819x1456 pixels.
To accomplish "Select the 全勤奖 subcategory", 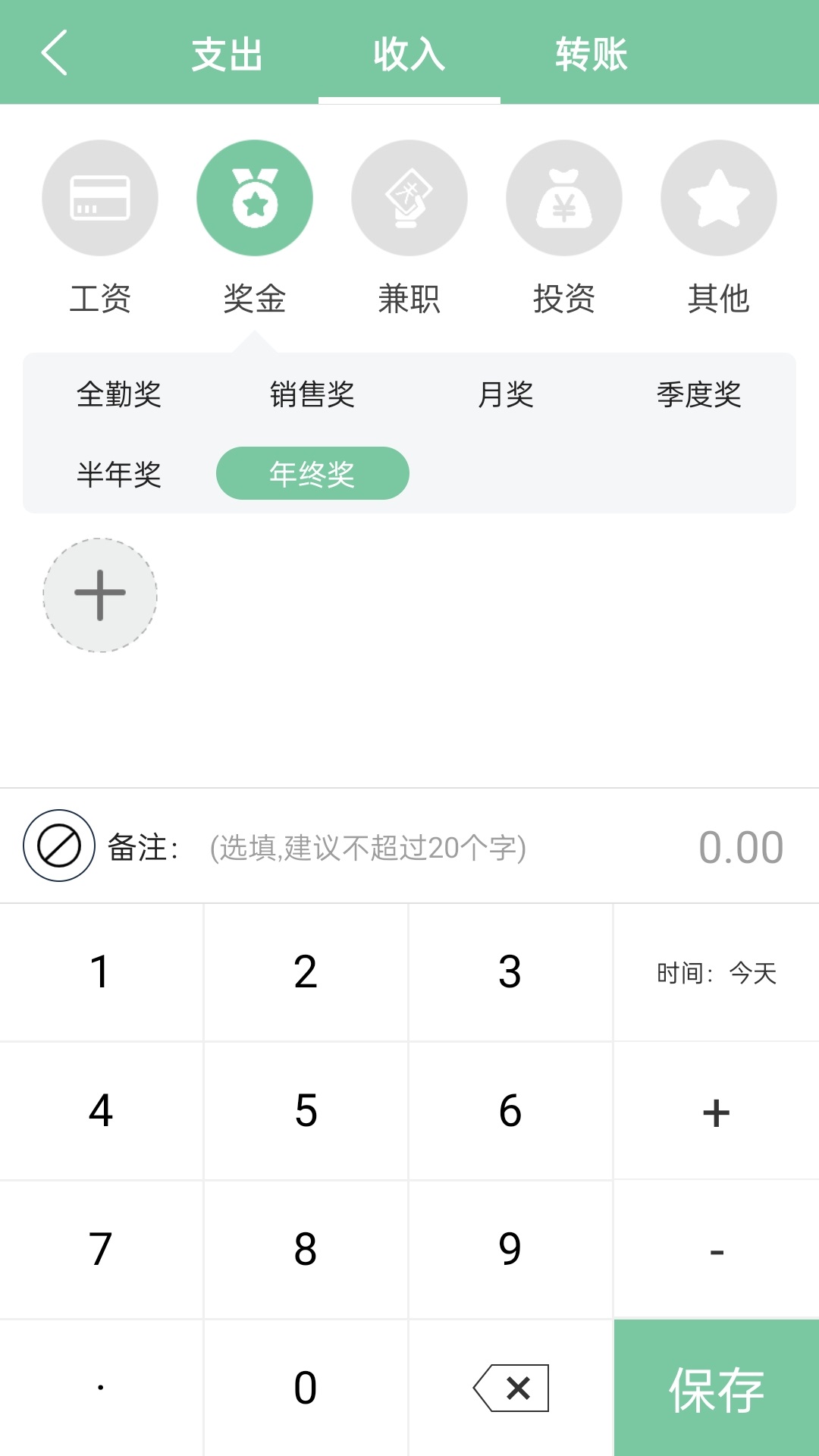I will point(118,395).
